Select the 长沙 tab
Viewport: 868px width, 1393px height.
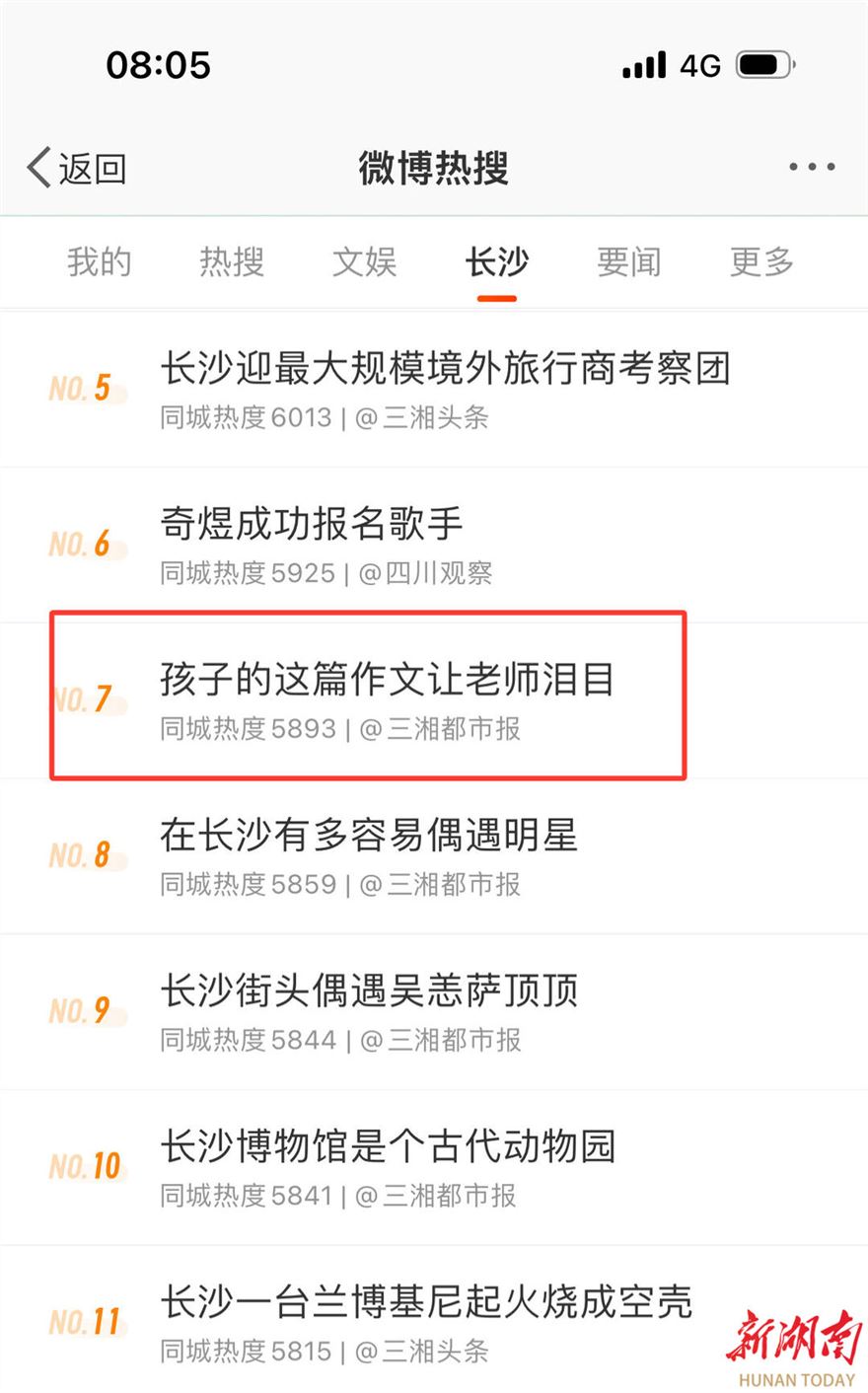click(x=496, y=262)
